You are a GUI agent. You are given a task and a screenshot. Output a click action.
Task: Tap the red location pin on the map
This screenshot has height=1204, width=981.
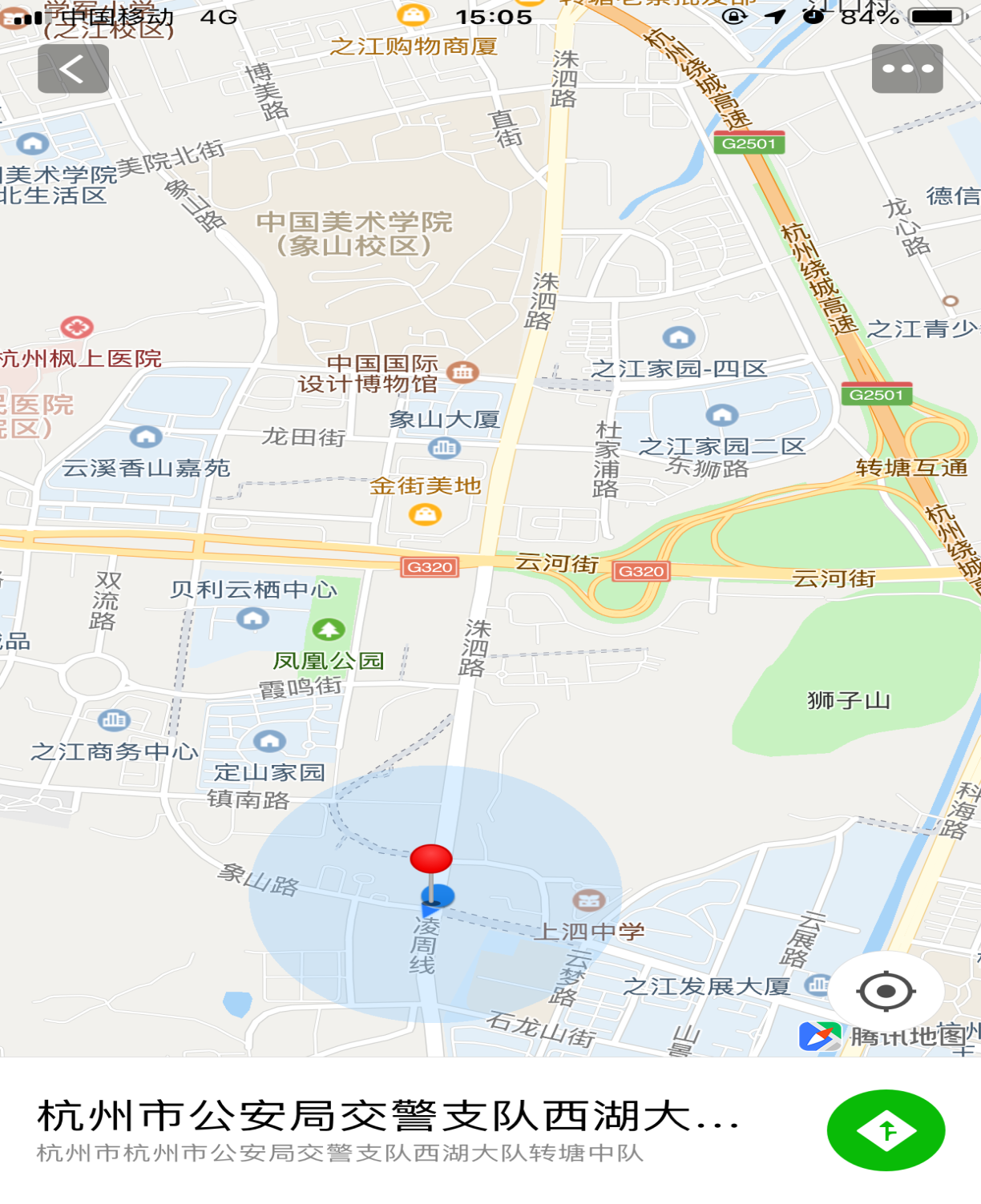click(431, 860)
